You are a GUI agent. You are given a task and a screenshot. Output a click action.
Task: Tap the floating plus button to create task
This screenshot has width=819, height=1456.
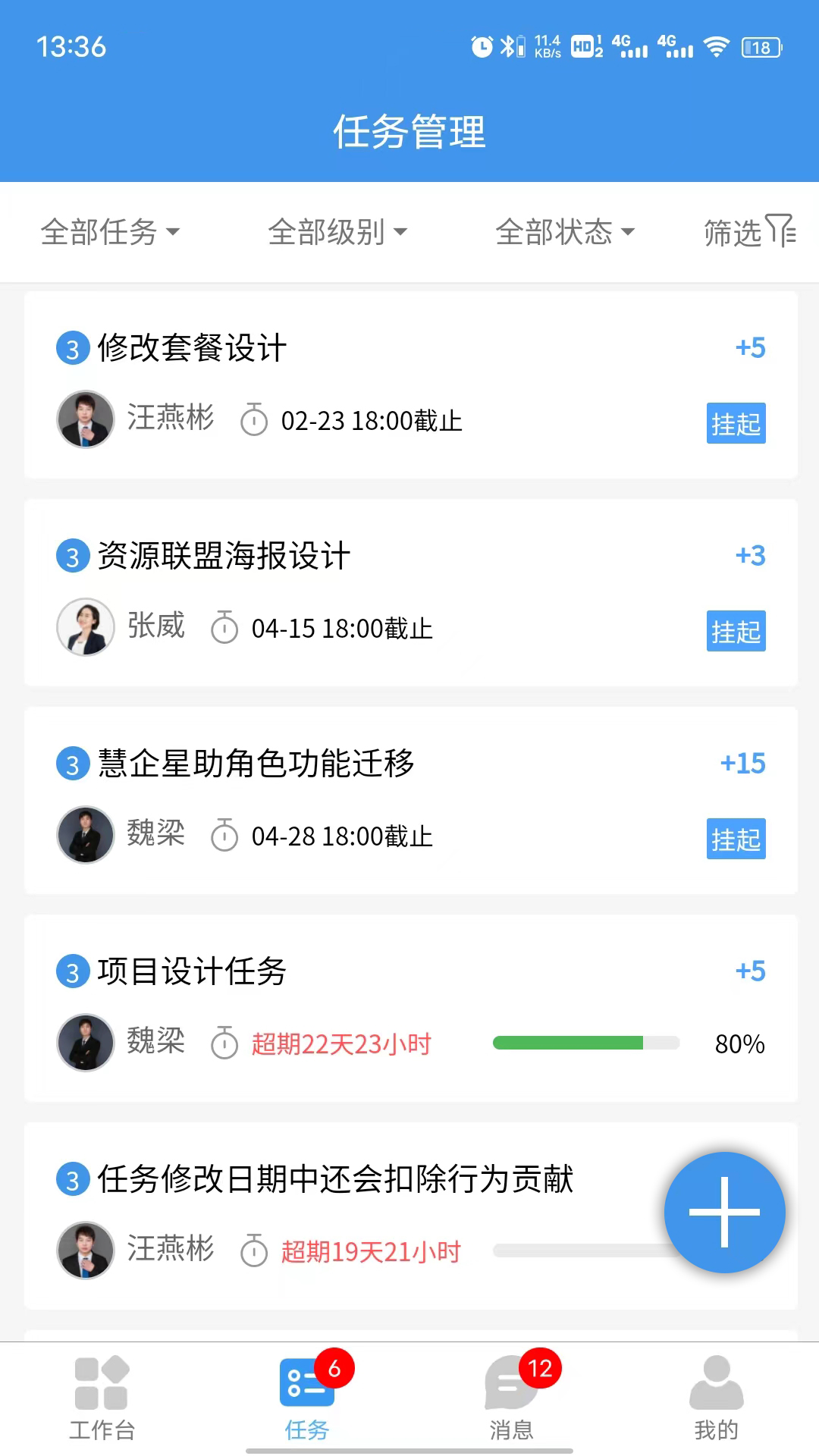[724, 1211]
